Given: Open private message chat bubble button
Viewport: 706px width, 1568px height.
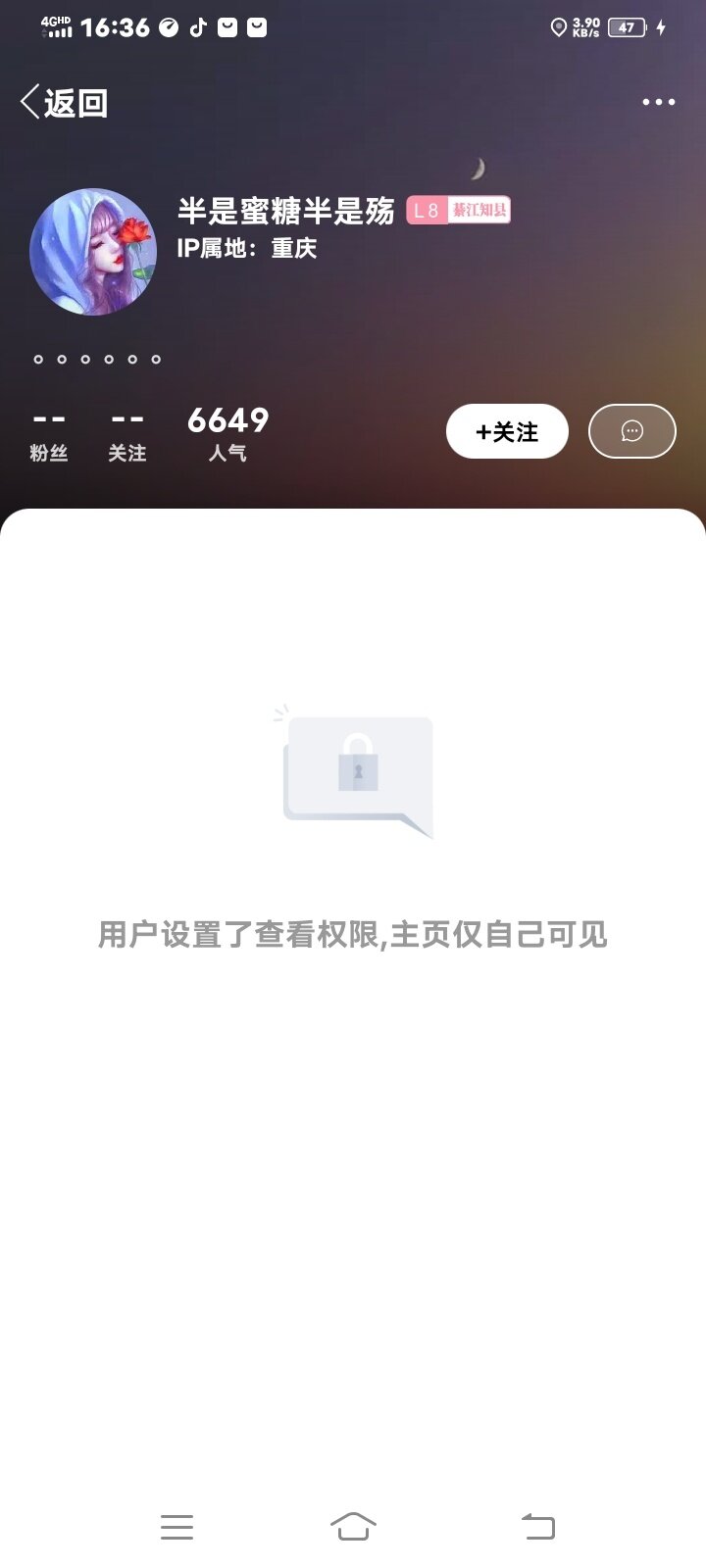Looking at the screenshot, I should tap(631, 431).
